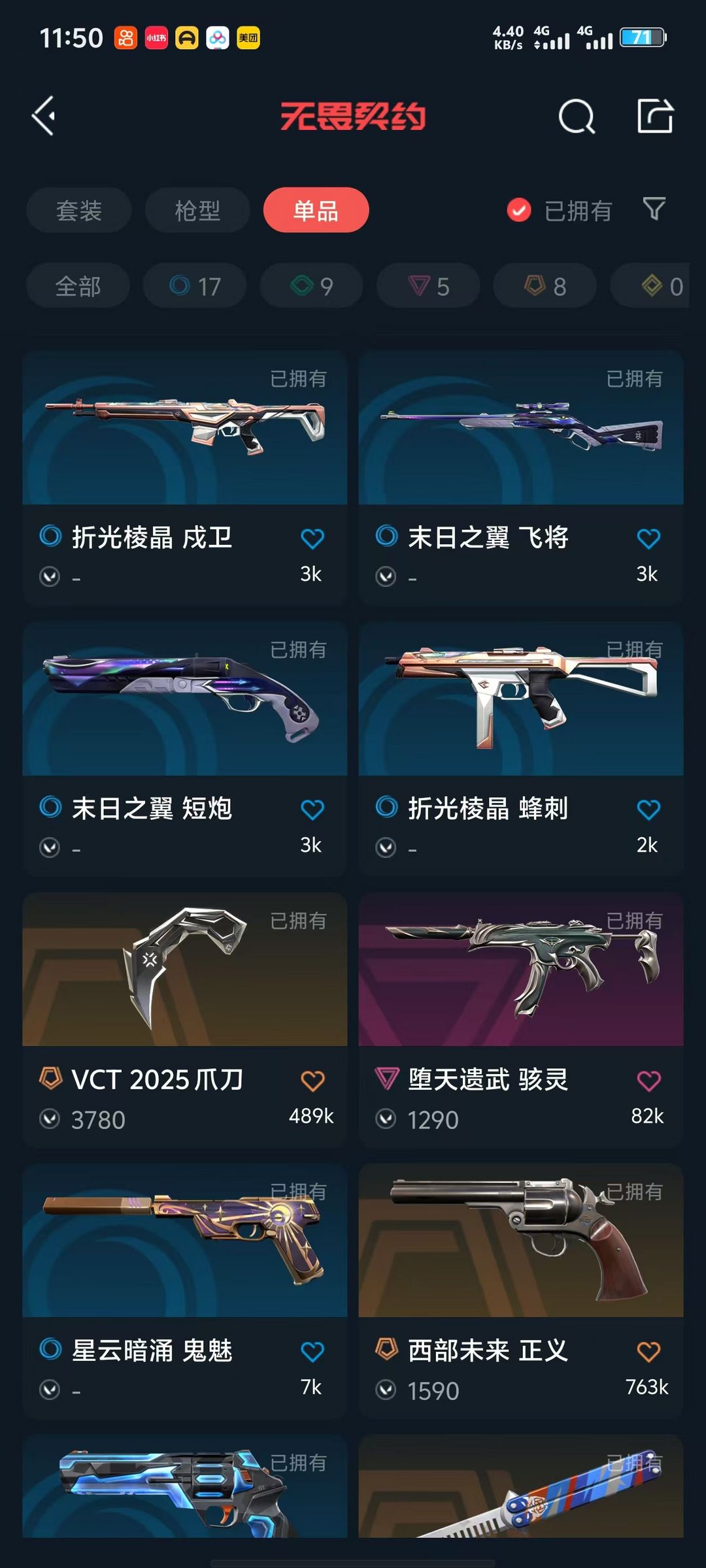Screen dimensions: 706x1568
Task: Share this skin collection page
Action: click(655, 116)
